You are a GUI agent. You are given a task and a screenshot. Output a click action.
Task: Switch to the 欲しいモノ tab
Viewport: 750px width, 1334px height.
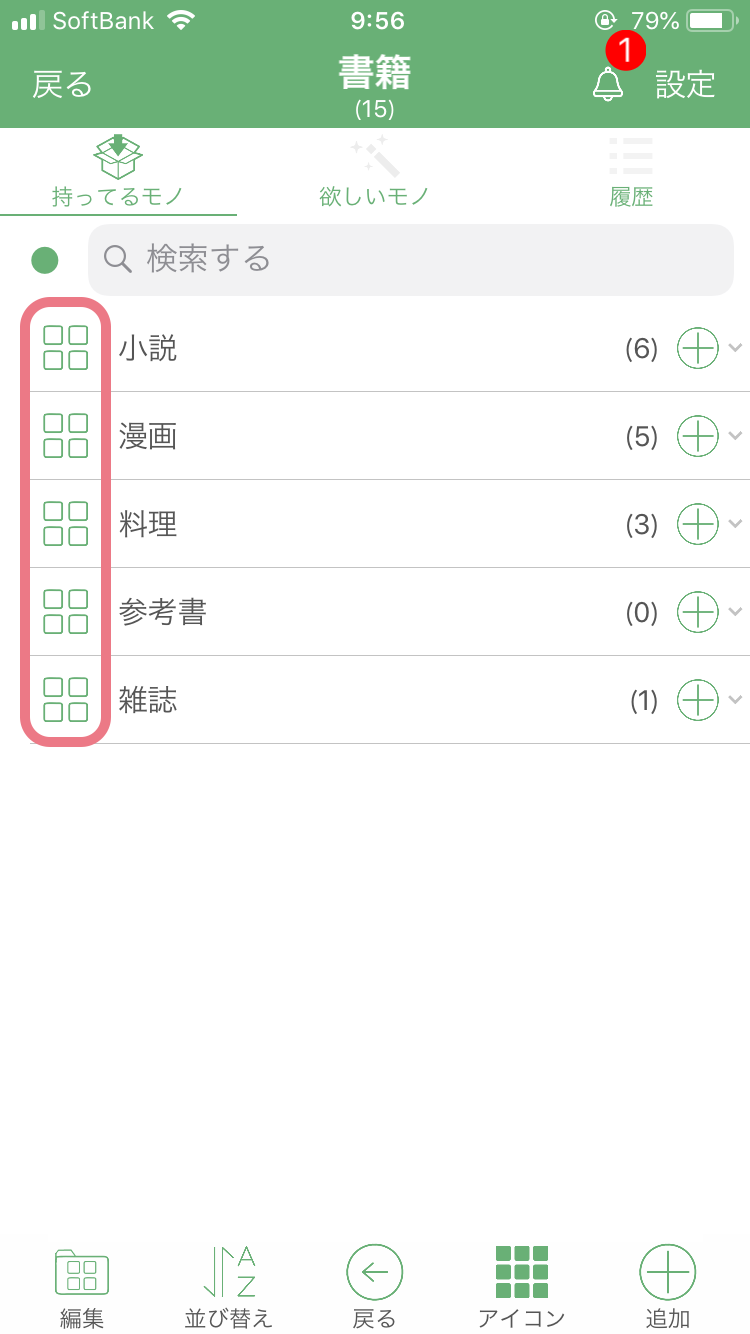point(375,172)
